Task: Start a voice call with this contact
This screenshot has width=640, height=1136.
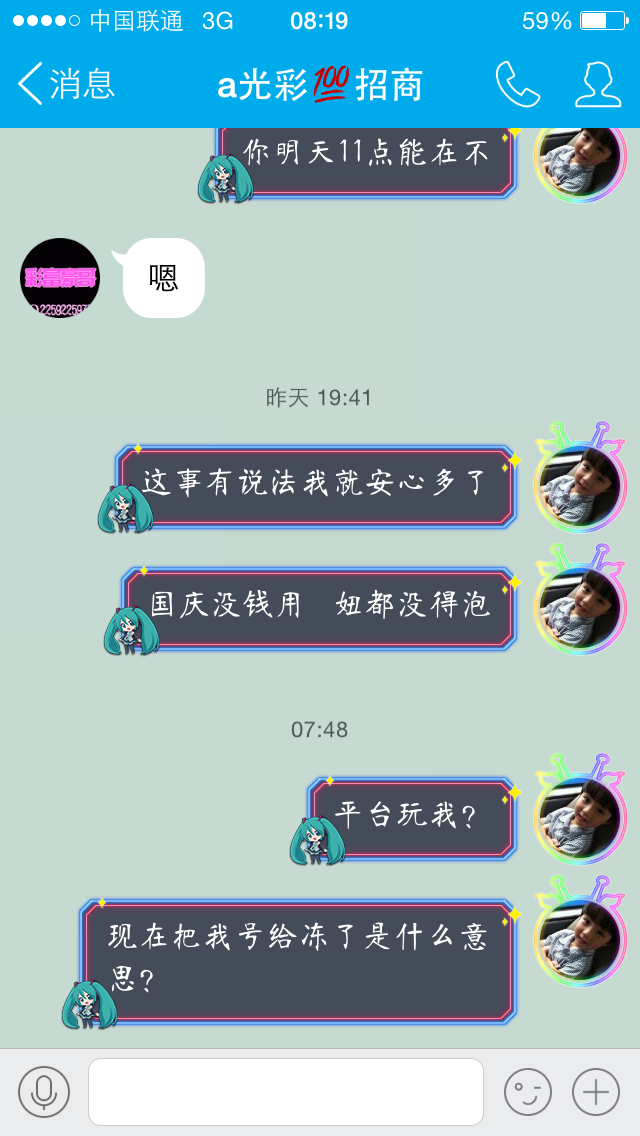Action: (518, 84)
